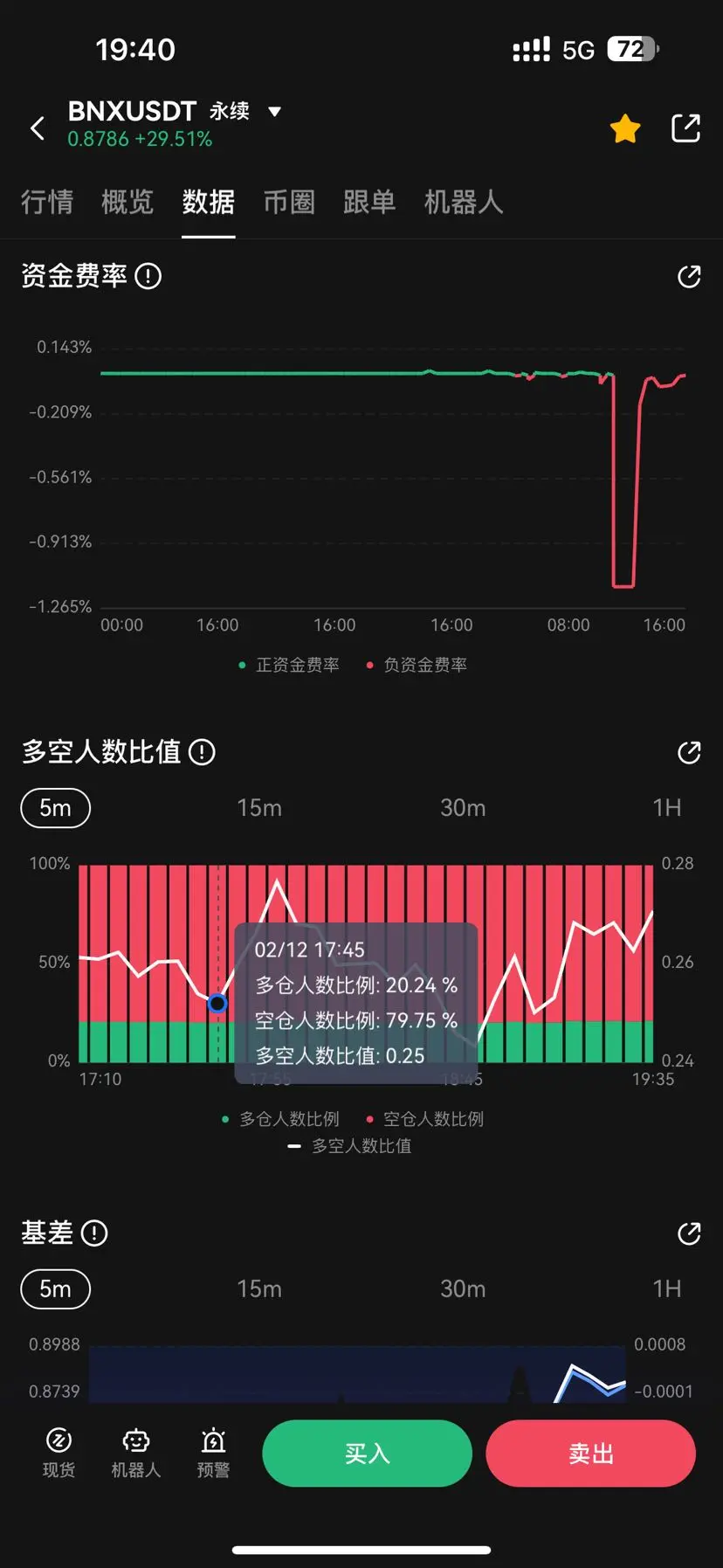Screen dimensions: 723x1568
Task: Show info about 资金费率
Action: click(148, 277)
